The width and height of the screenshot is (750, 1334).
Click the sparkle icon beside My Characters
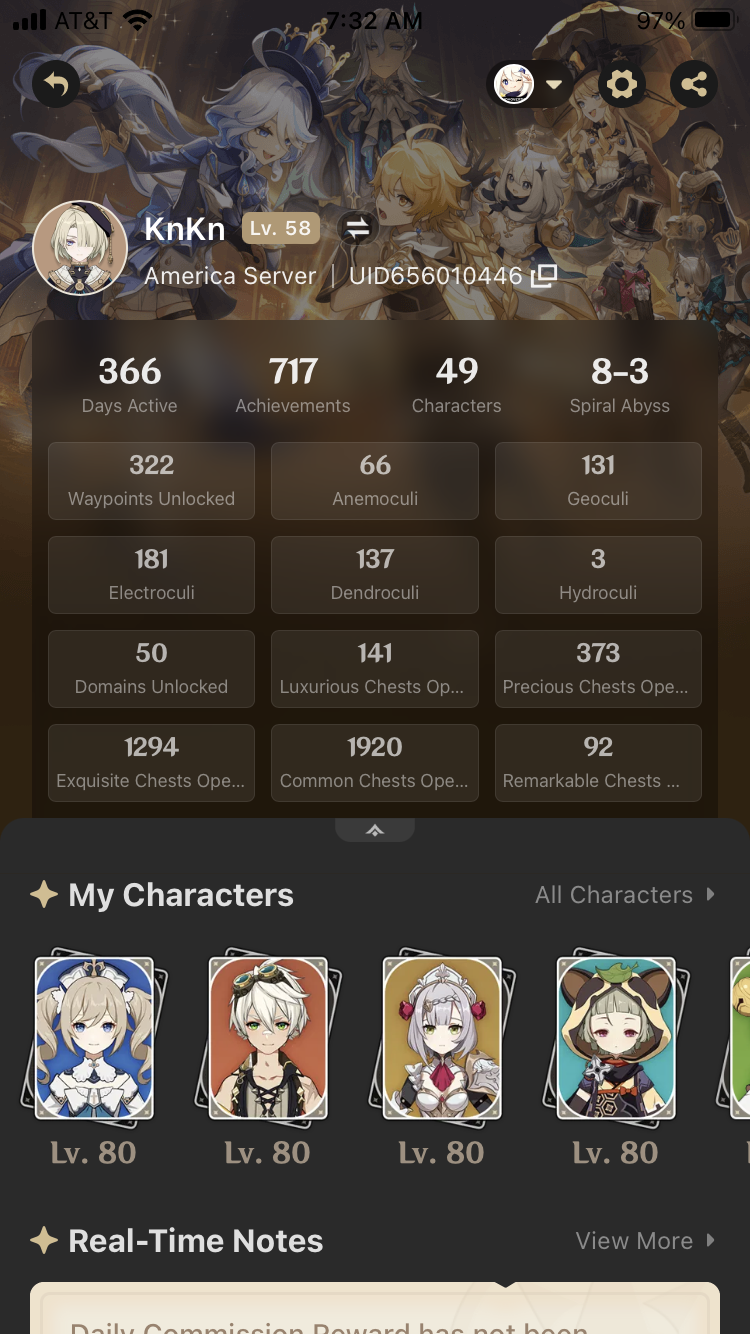44,894
